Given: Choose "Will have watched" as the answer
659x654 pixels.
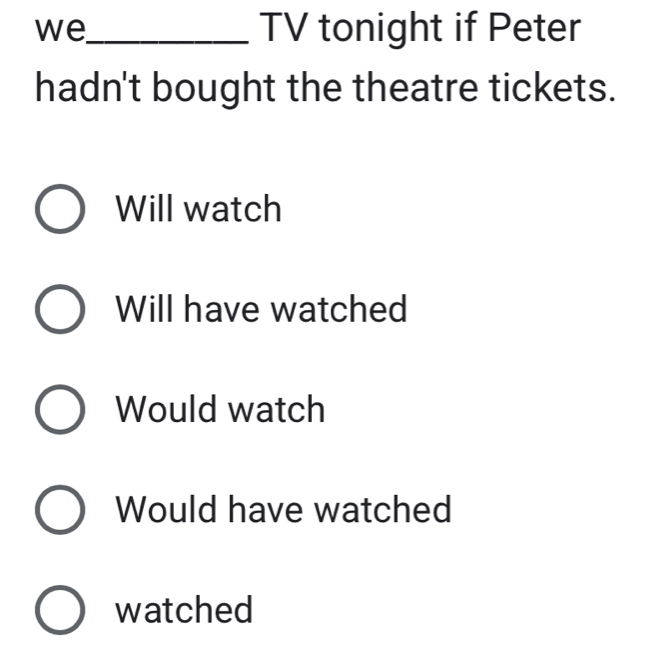Looking at the screenshot, I should 61,310.
